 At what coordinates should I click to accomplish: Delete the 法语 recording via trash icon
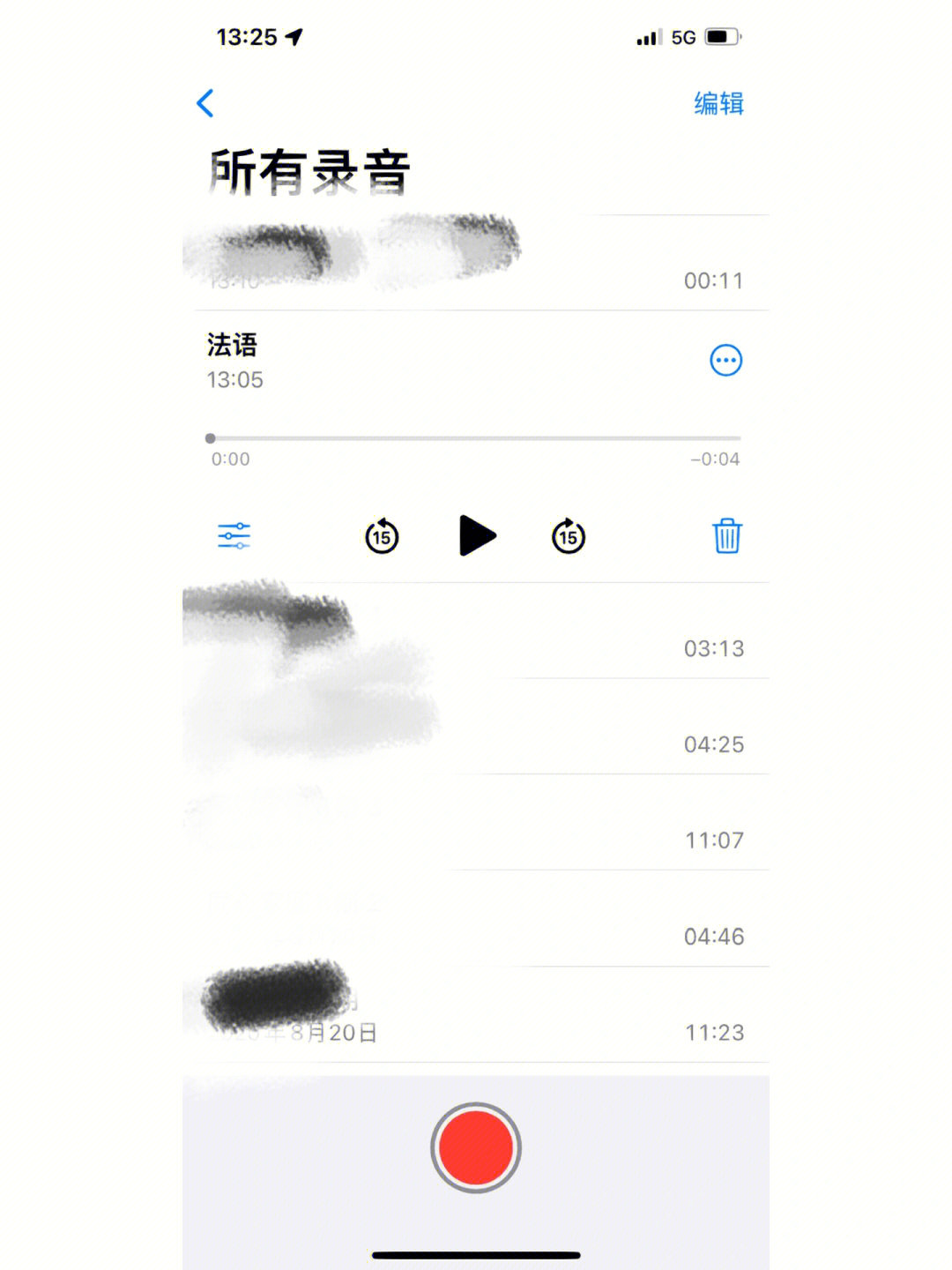click(726, 536)
